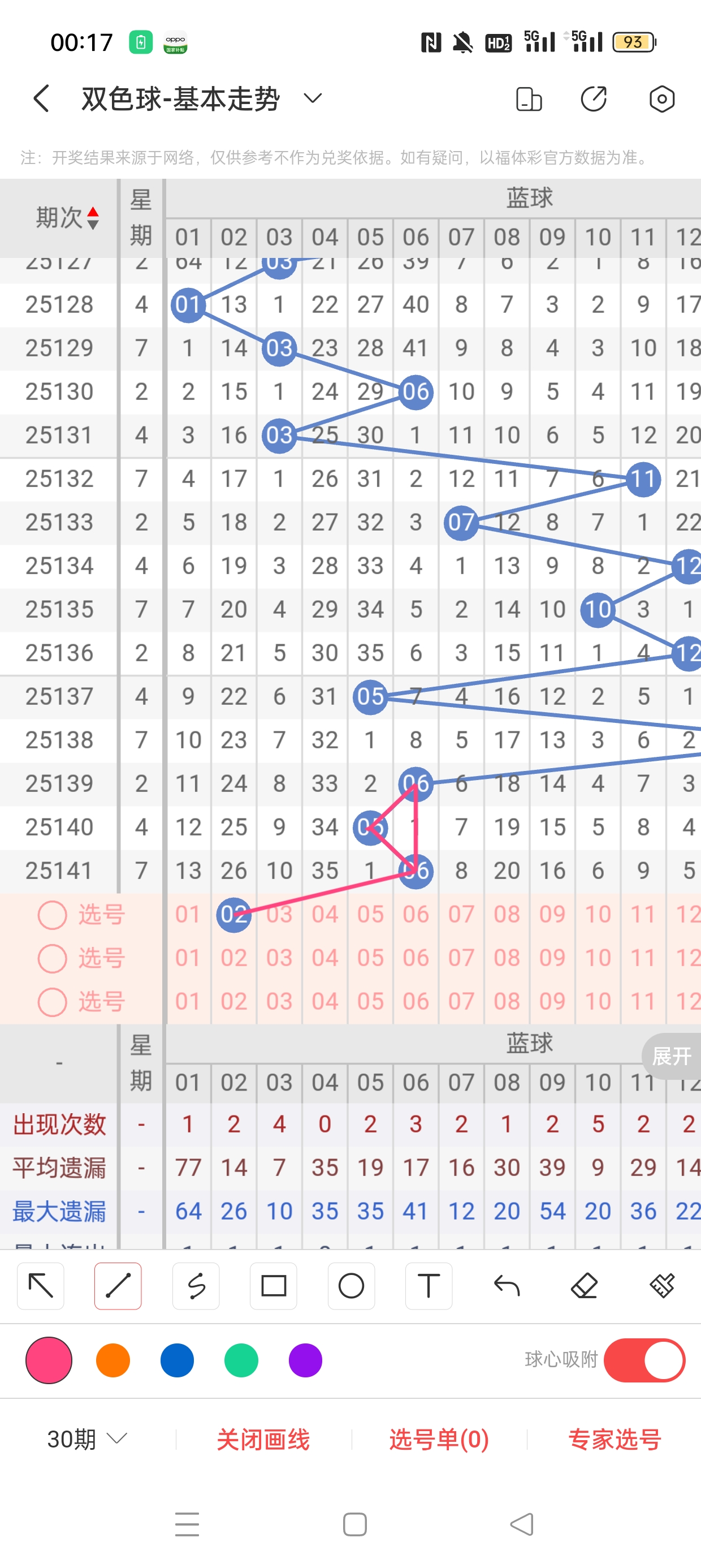The height and width of the screenshot is (1568, 701).
Task: Choose the text tool
Action: click(x=429, y=1286)
